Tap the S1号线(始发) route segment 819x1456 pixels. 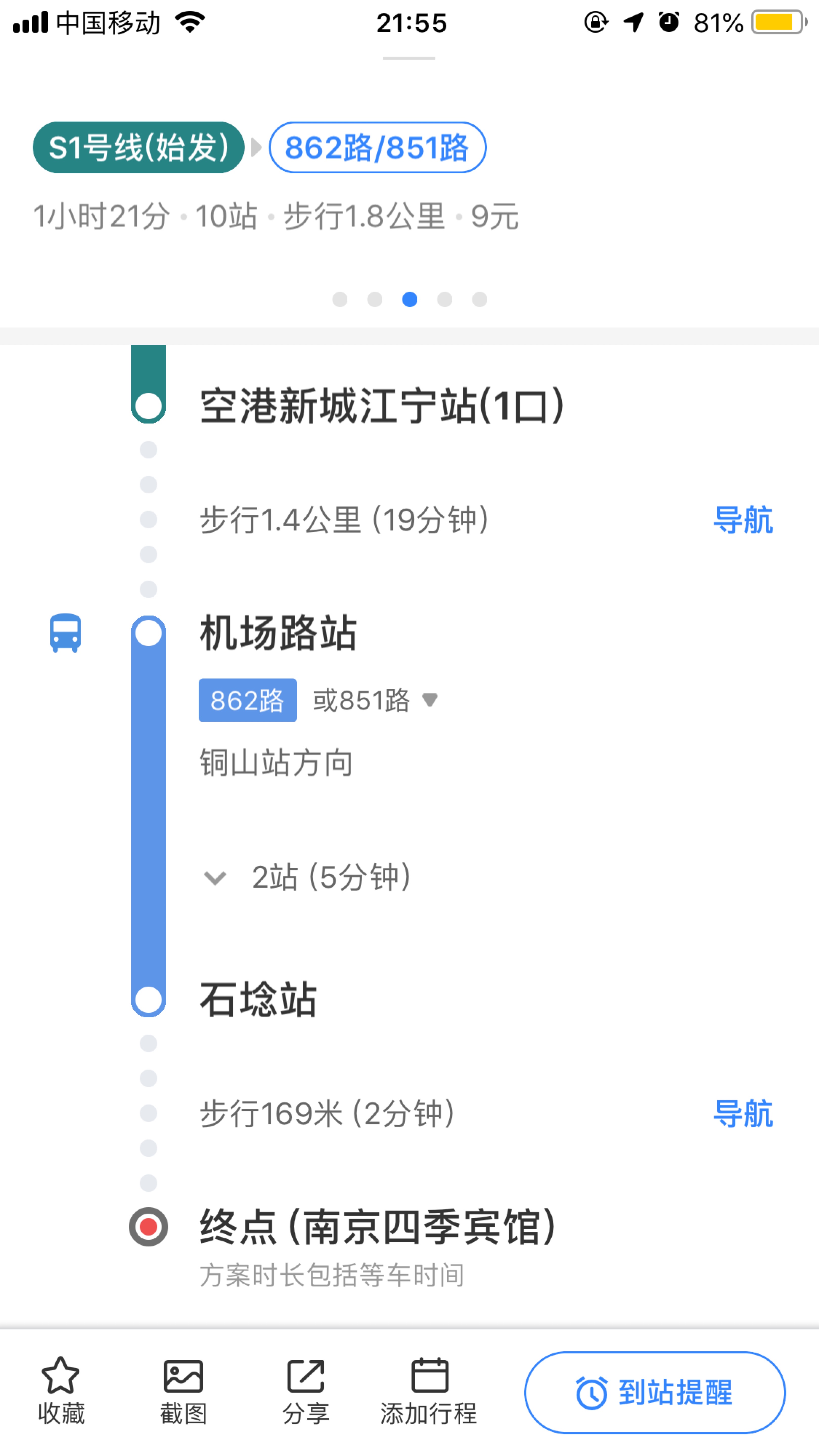139,148
